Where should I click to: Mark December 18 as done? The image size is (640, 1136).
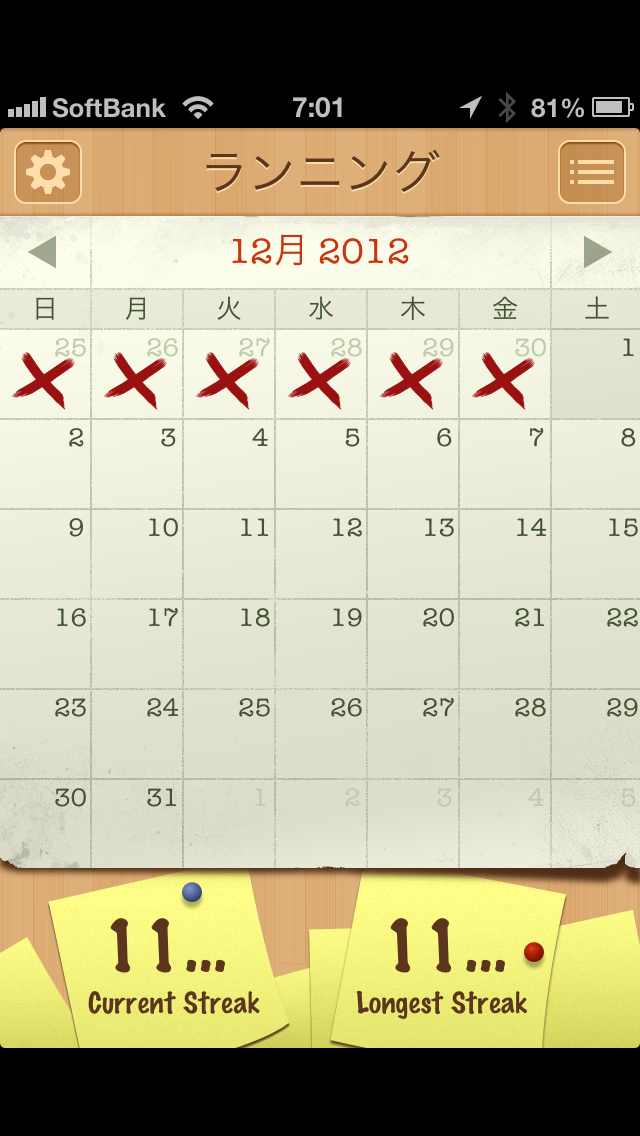(x=229, y=644)
